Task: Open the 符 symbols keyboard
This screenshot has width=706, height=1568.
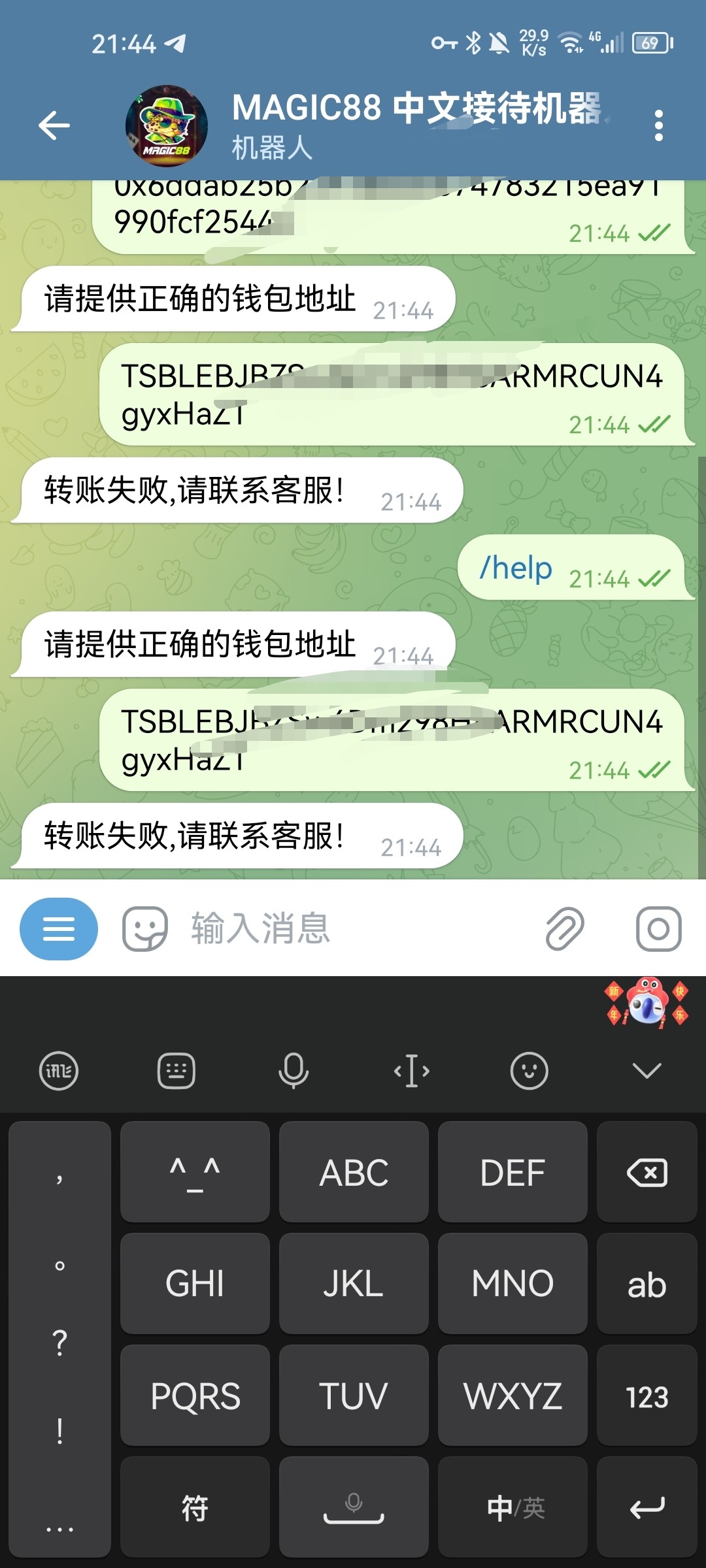Action: pyautogui.click(x=195, y=1508)
